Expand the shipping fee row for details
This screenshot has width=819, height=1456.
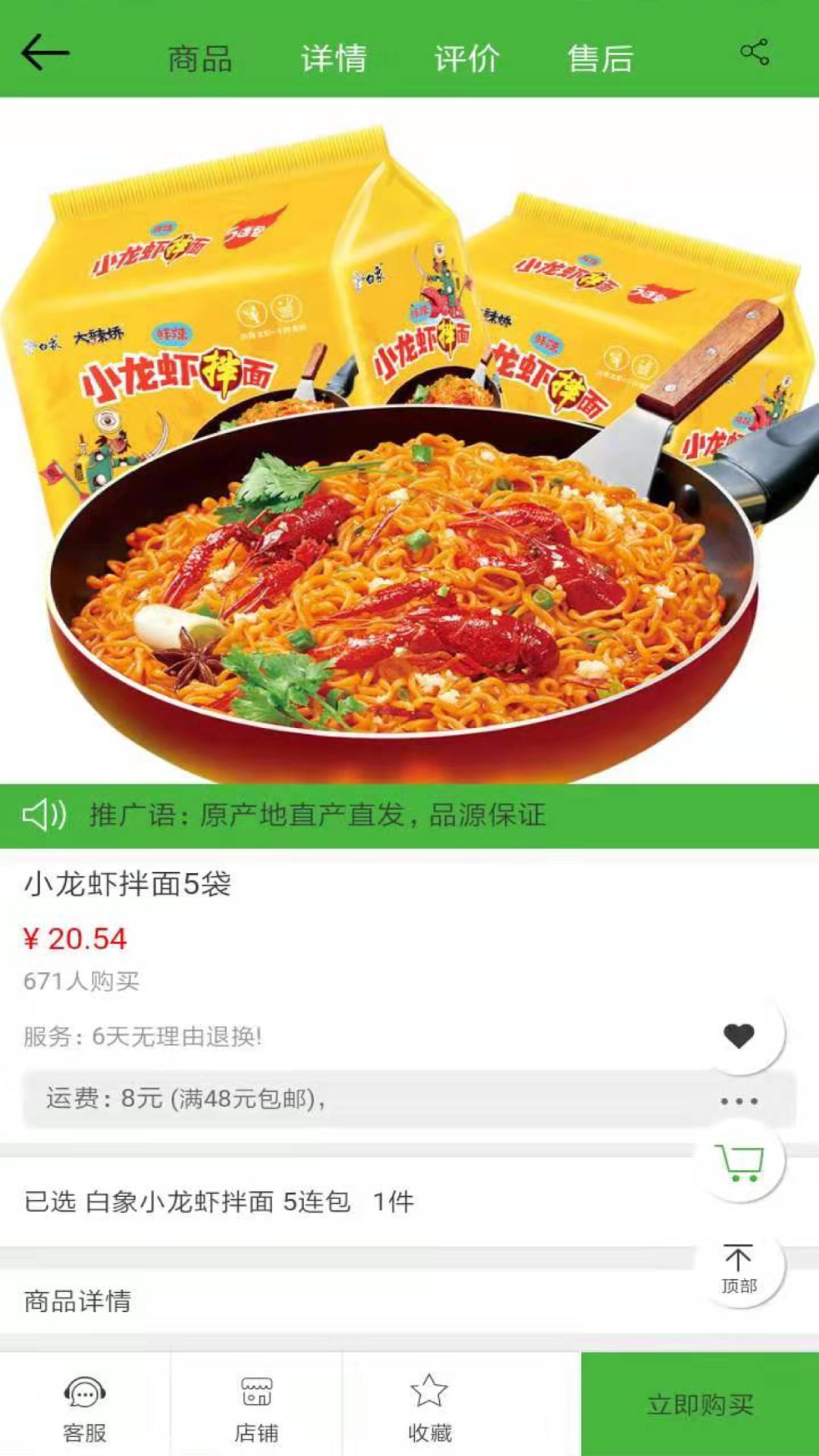point(739,1101)
